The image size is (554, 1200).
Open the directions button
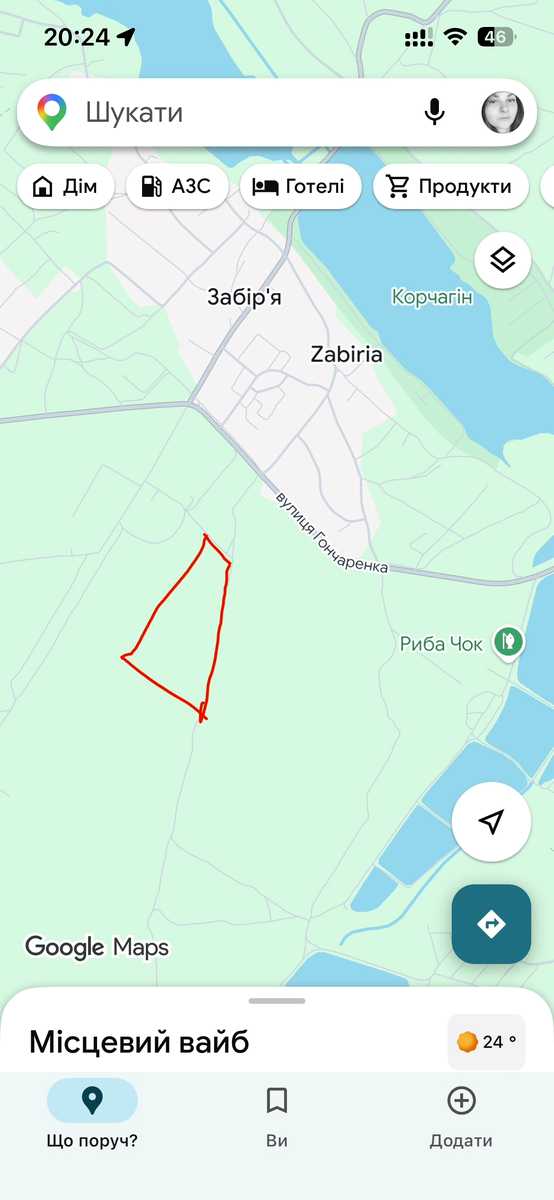[491, 924]
